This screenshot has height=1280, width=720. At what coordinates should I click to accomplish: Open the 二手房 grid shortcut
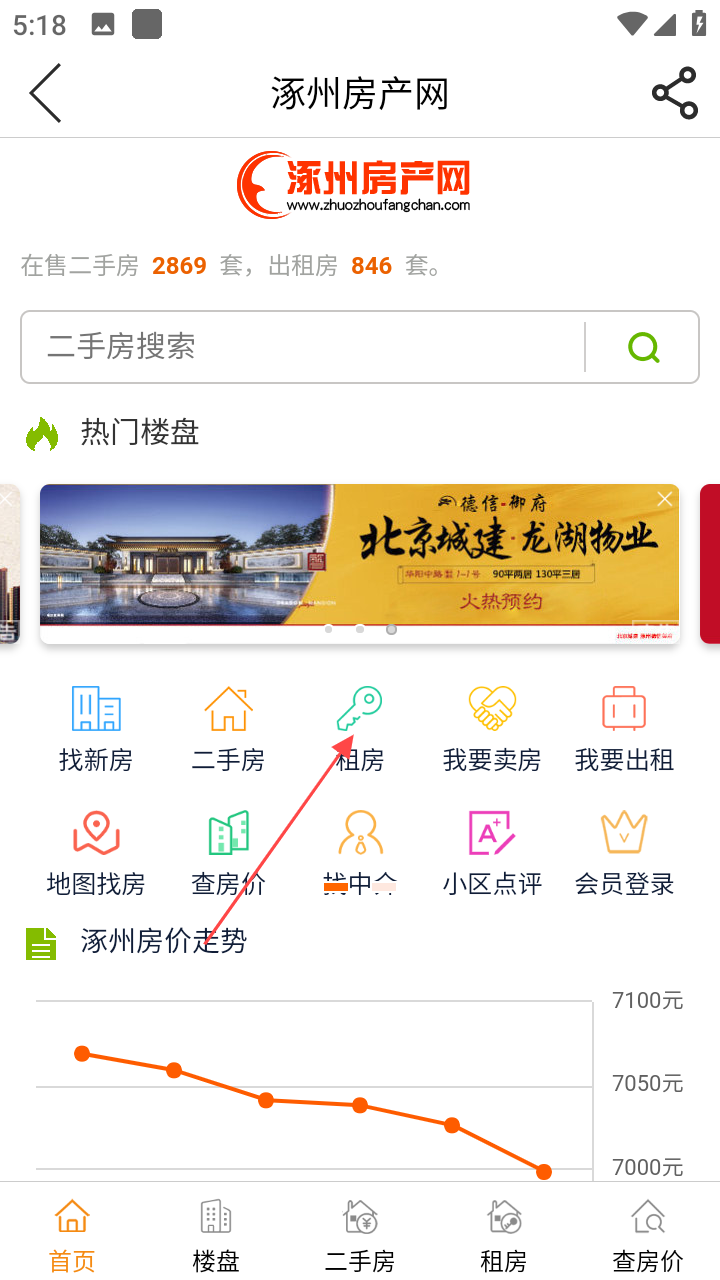[228, 729]
